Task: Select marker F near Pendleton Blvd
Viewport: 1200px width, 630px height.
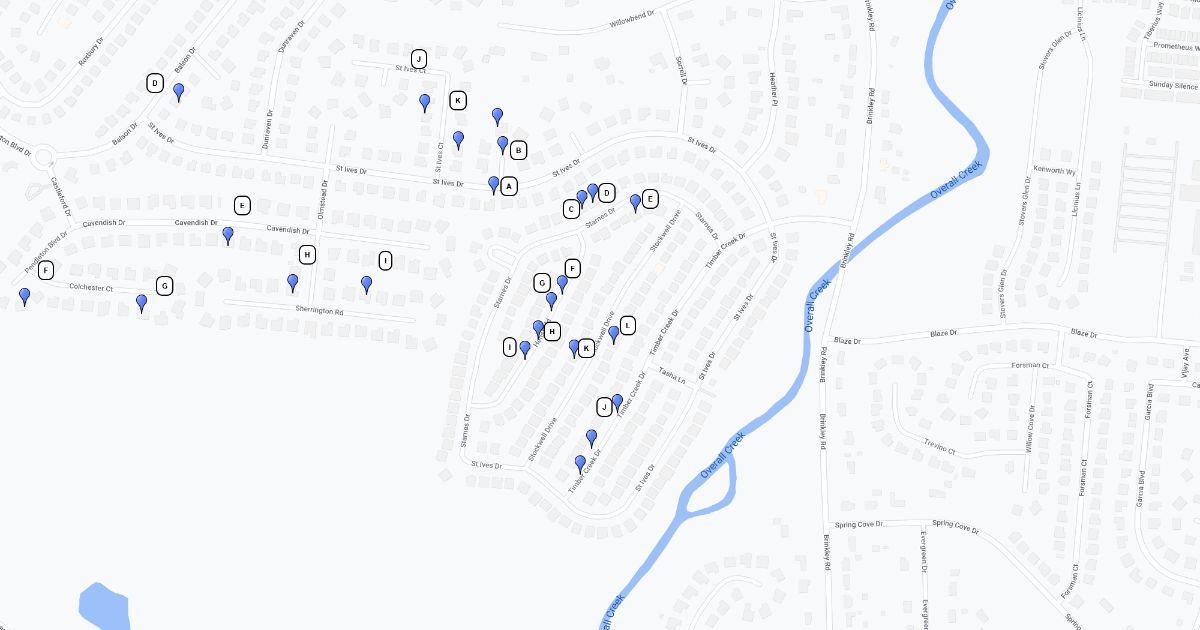Action: tap(25, 296)
